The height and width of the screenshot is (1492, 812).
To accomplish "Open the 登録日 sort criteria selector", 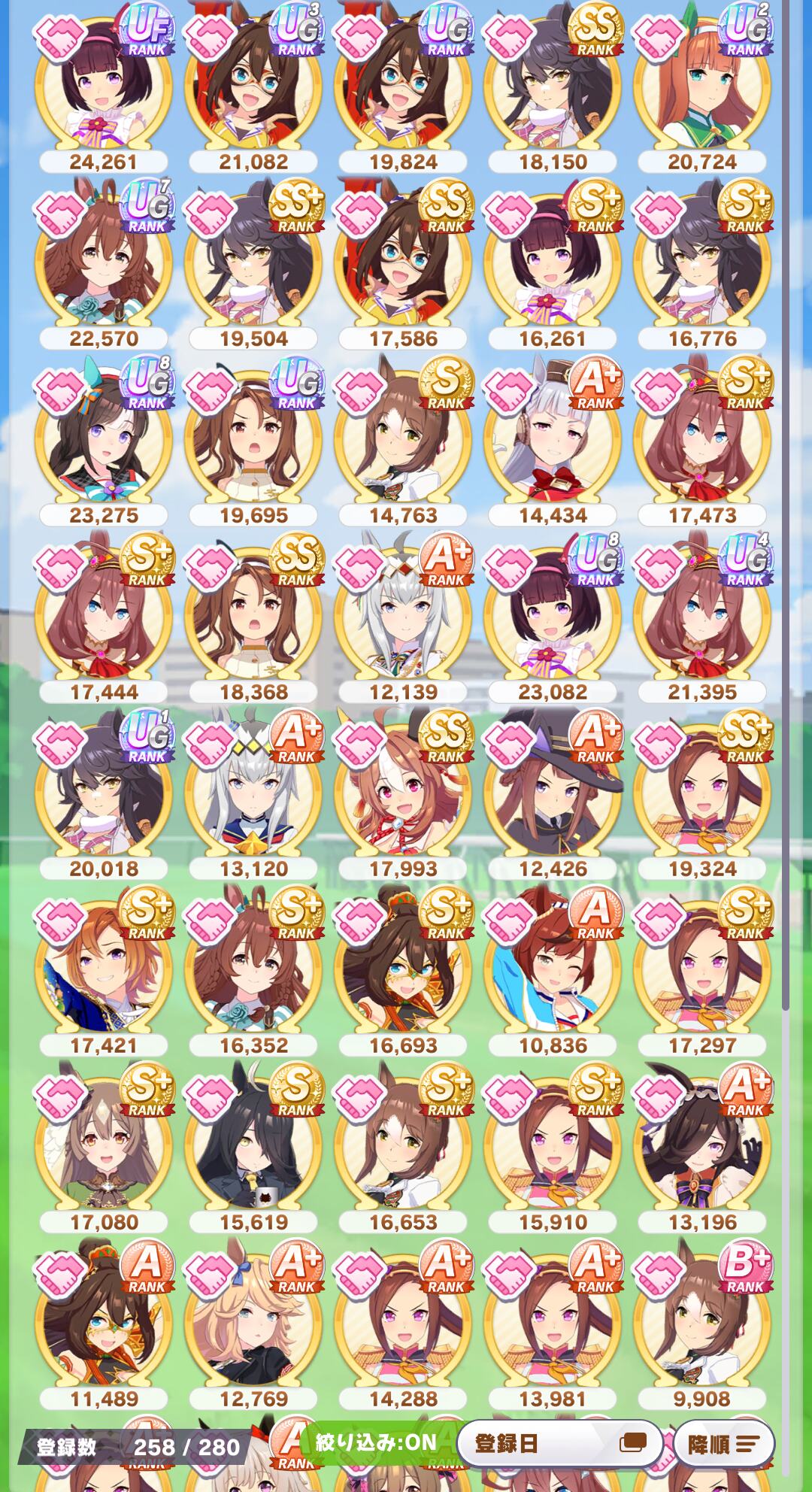I will point(559,1443).
